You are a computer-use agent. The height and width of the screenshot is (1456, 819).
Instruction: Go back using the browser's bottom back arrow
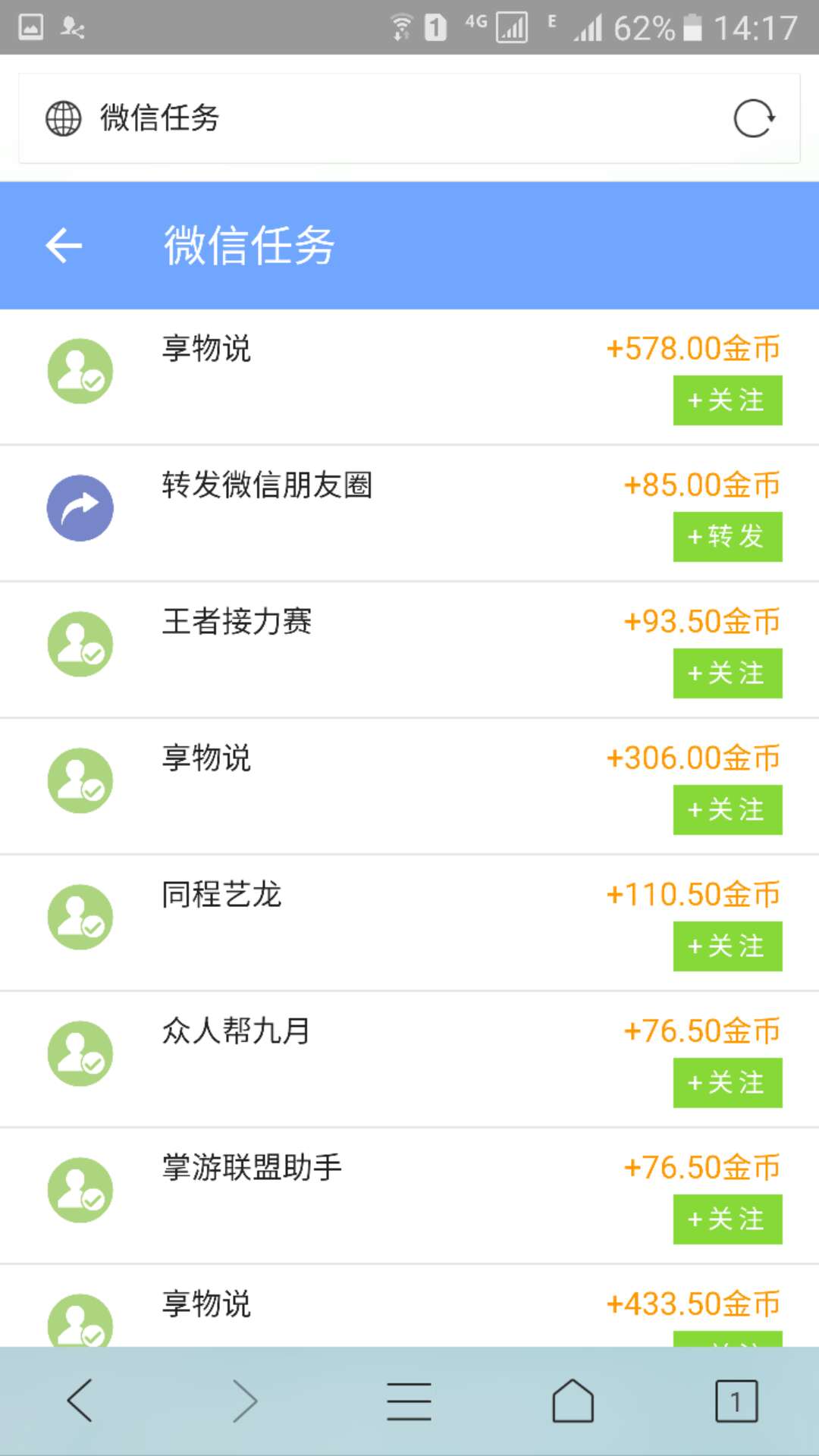tap(80, 1401)
